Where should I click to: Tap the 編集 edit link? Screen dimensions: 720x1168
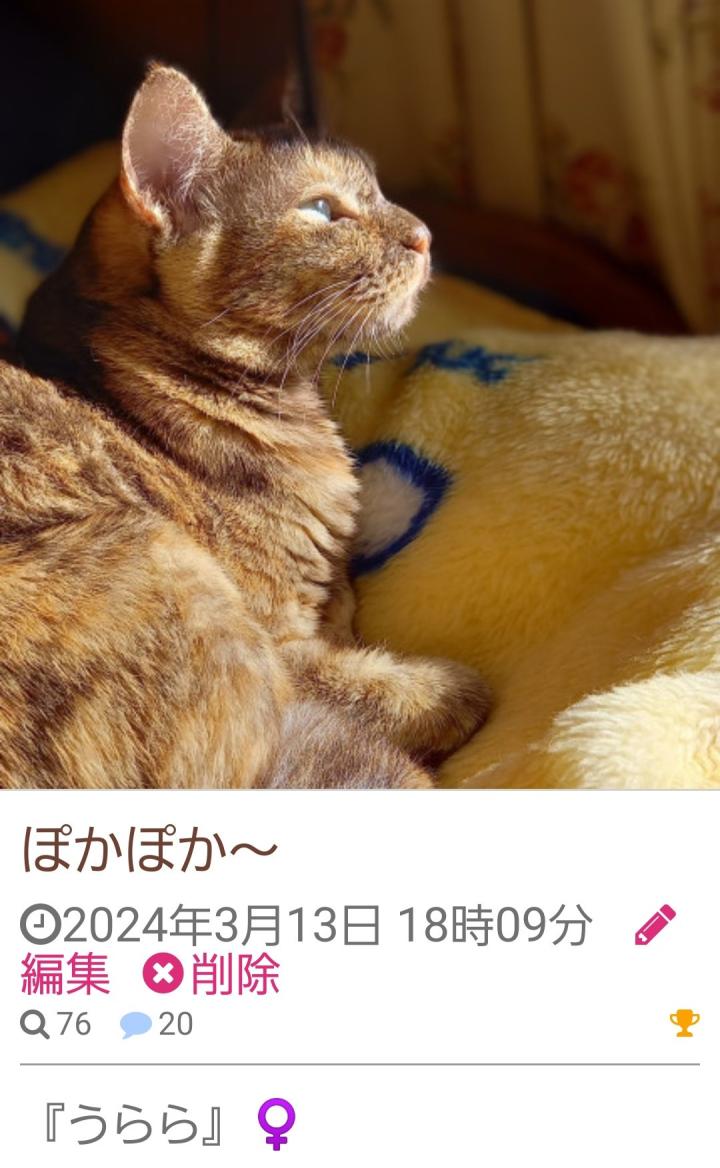(65, 974)
